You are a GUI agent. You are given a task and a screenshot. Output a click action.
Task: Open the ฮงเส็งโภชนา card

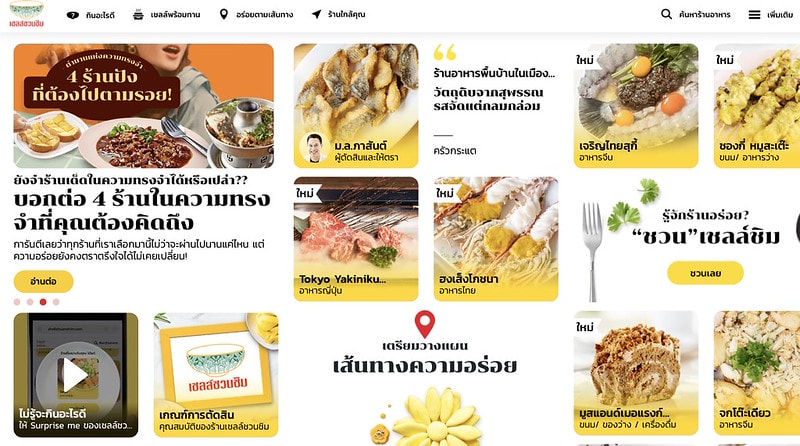(x=496, y=238)
